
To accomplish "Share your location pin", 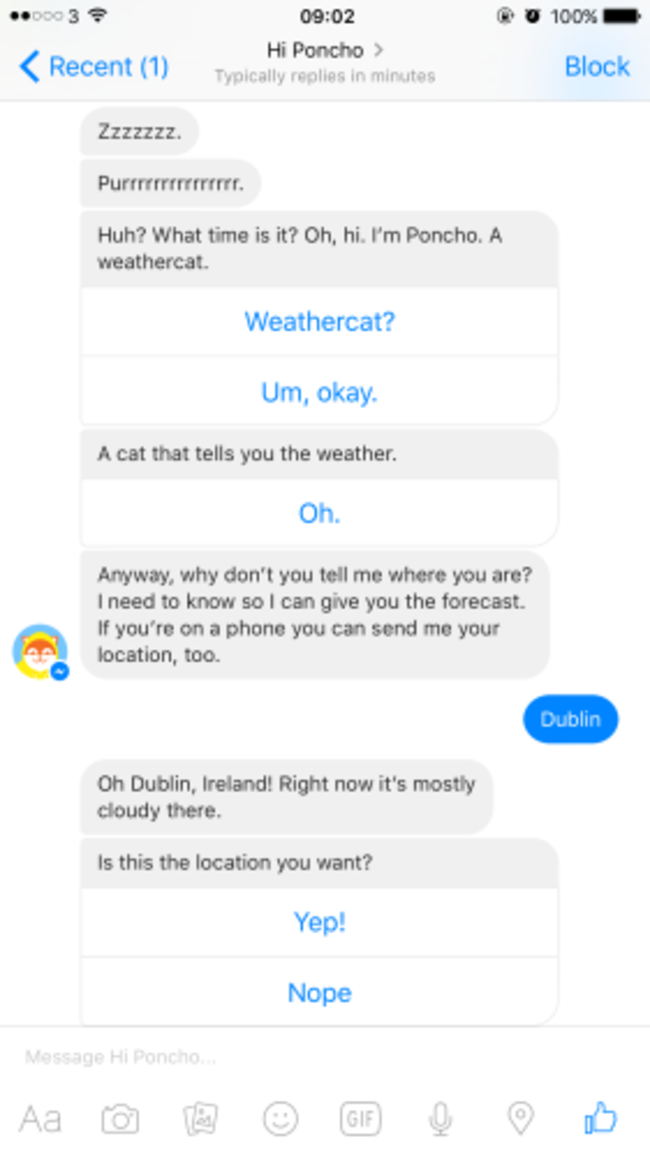I will click(520, 1119).
